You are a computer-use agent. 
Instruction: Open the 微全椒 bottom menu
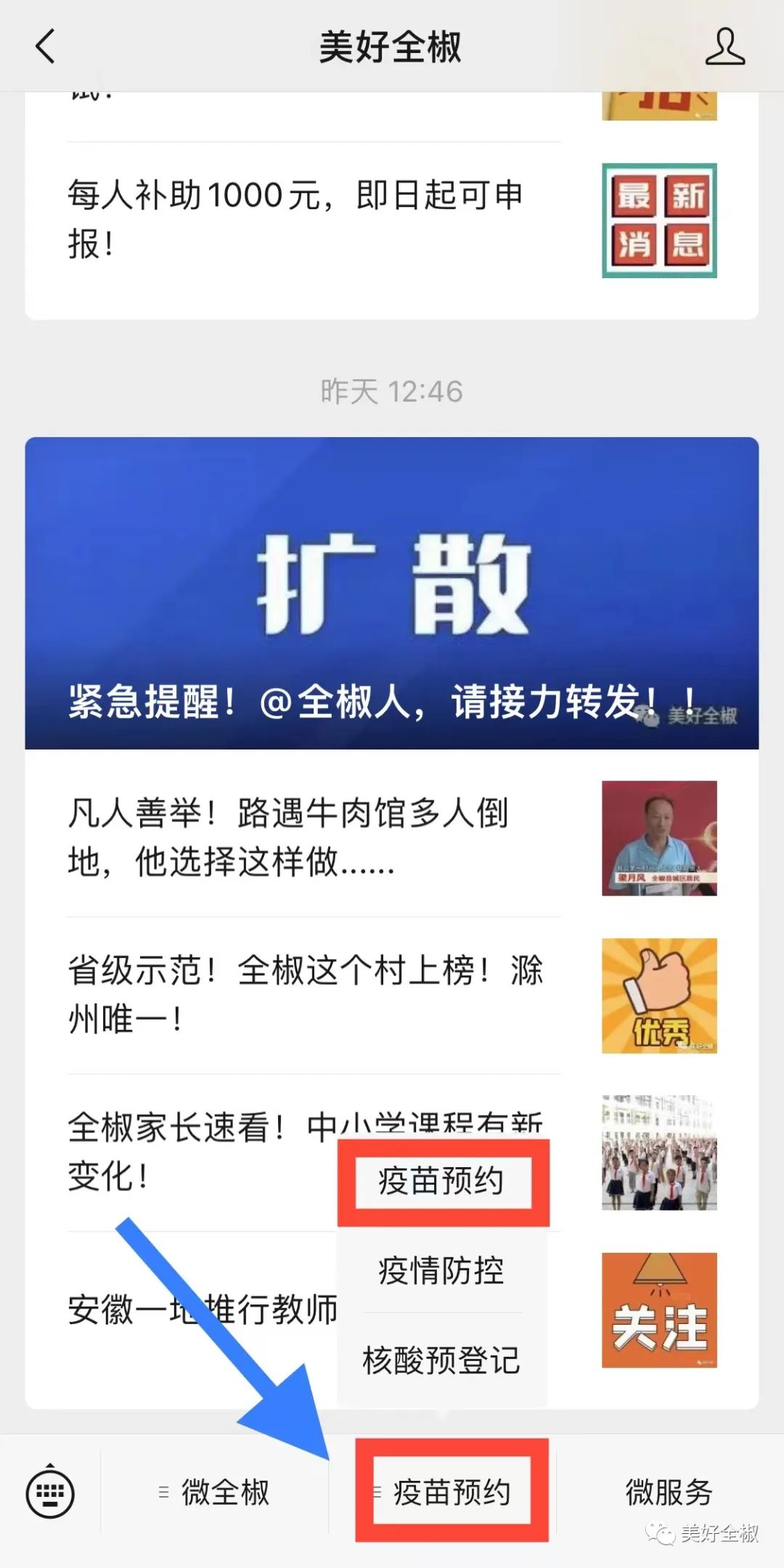215,1493
